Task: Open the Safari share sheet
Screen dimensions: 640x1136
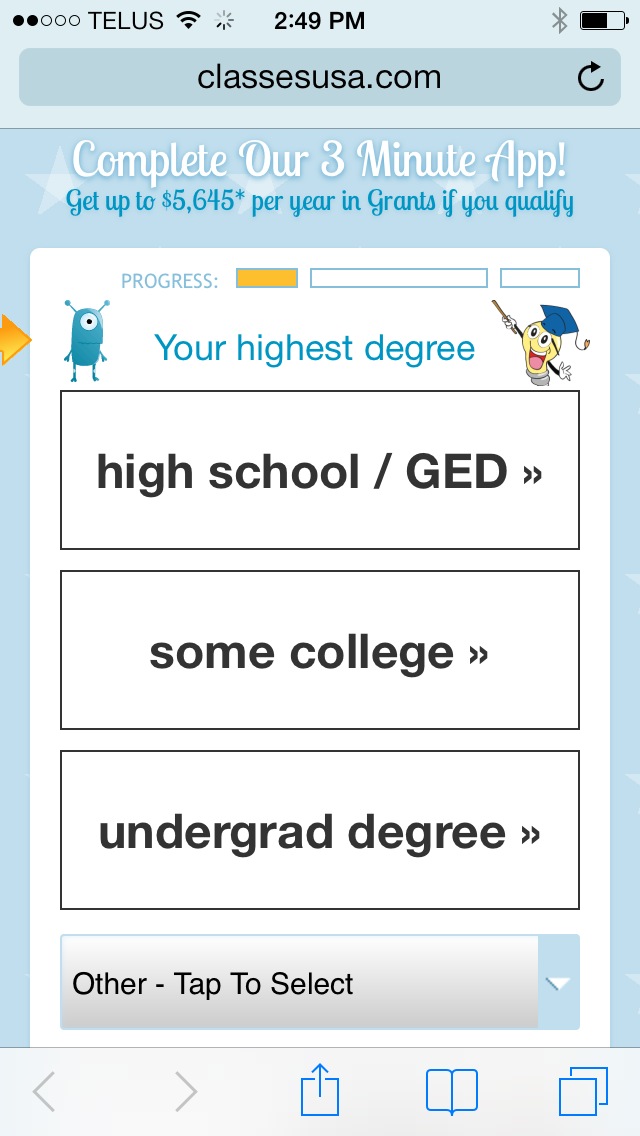Action: tap(320, 1090)
